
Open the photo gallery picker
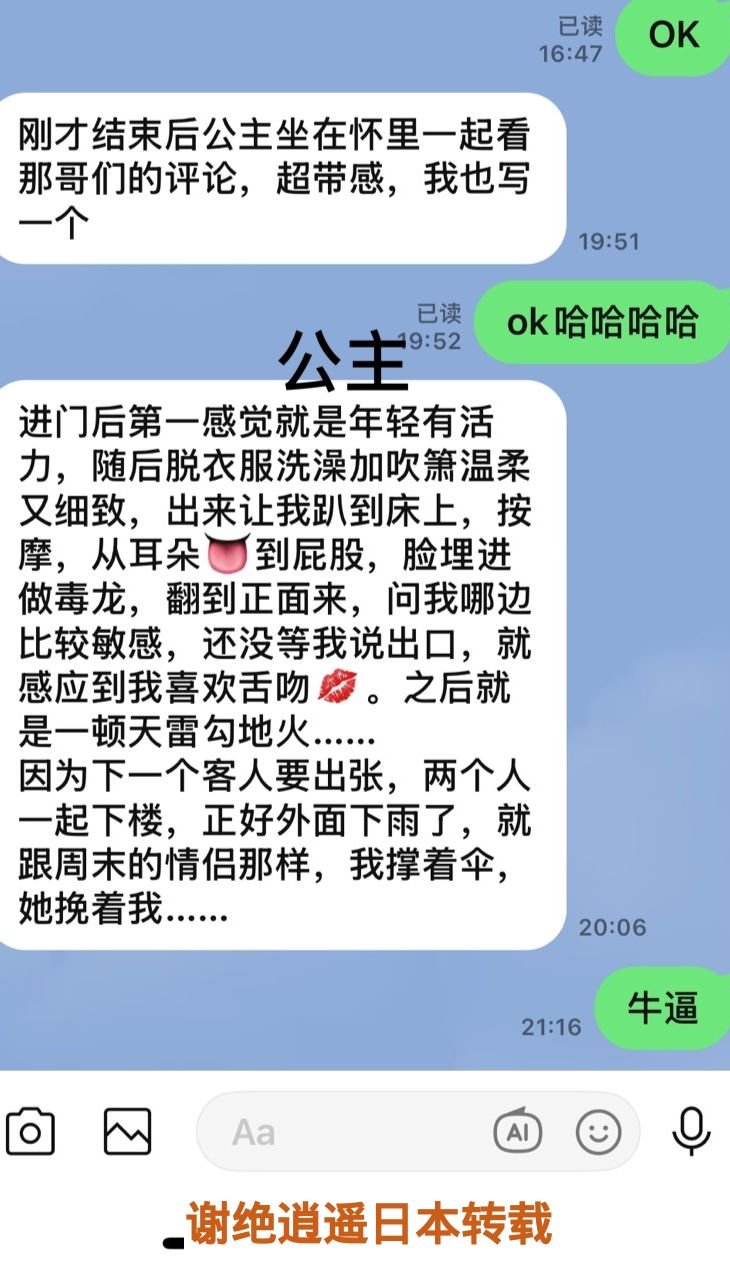point(127,1132)
